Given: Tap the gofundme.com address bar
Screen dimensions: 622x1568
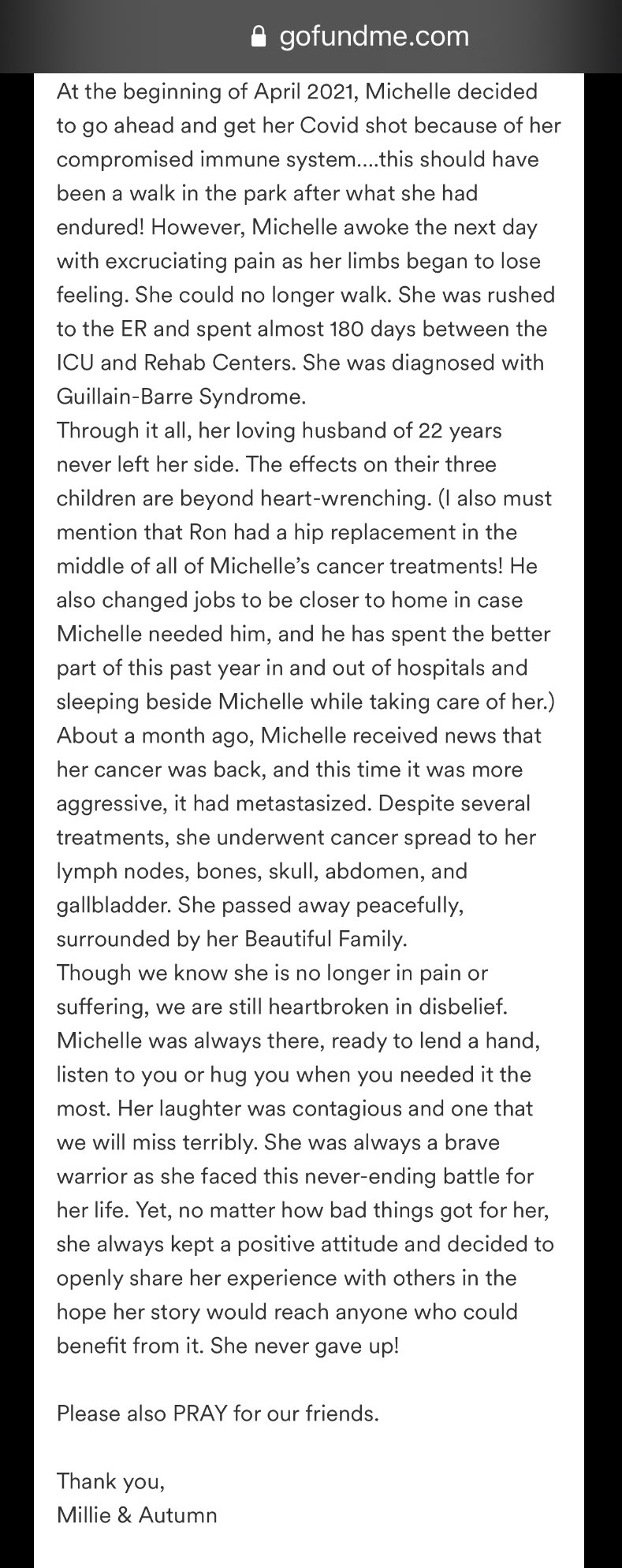Looking at the screenshot, I should (x=359, y=36).
